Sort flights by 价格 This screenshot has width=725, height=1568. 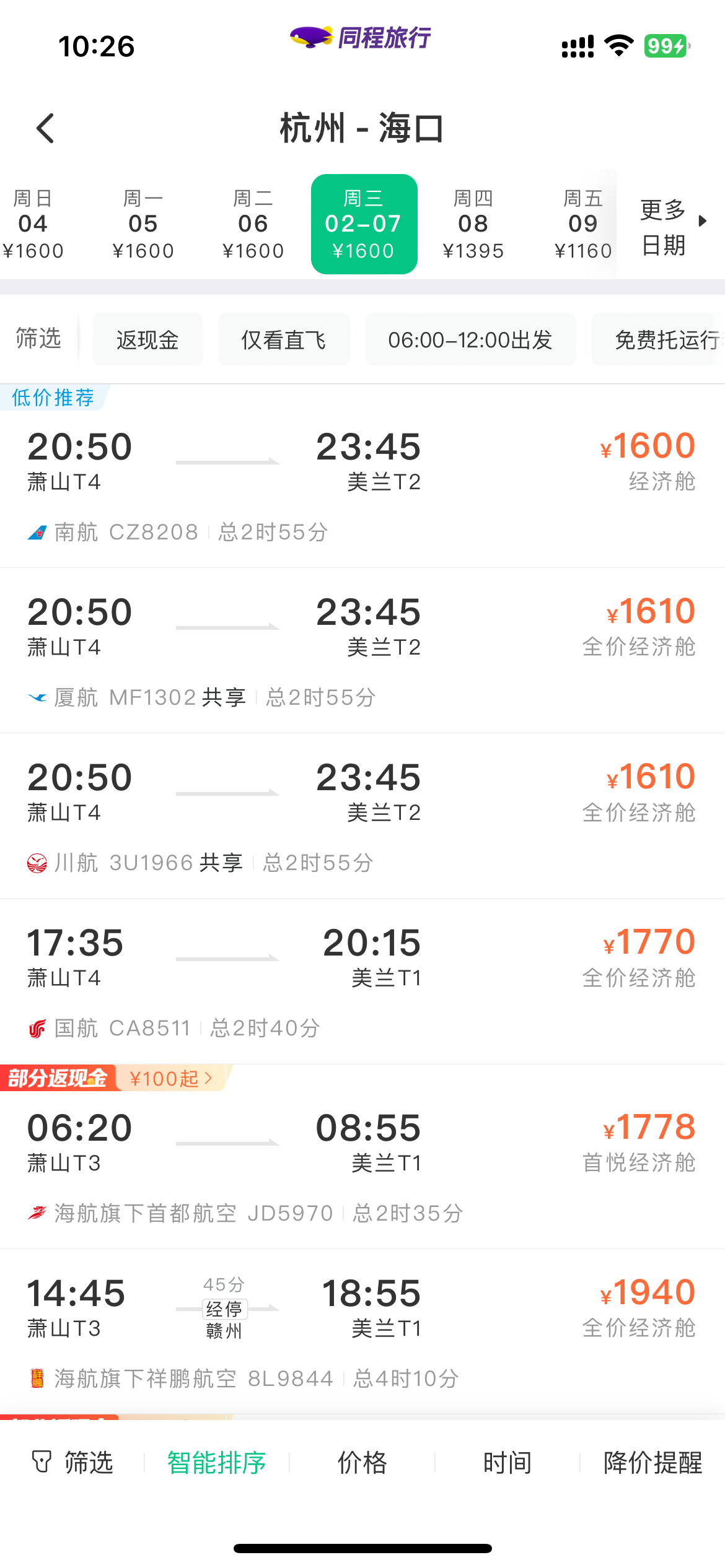pyautogui.click(x=362, y=1463)
